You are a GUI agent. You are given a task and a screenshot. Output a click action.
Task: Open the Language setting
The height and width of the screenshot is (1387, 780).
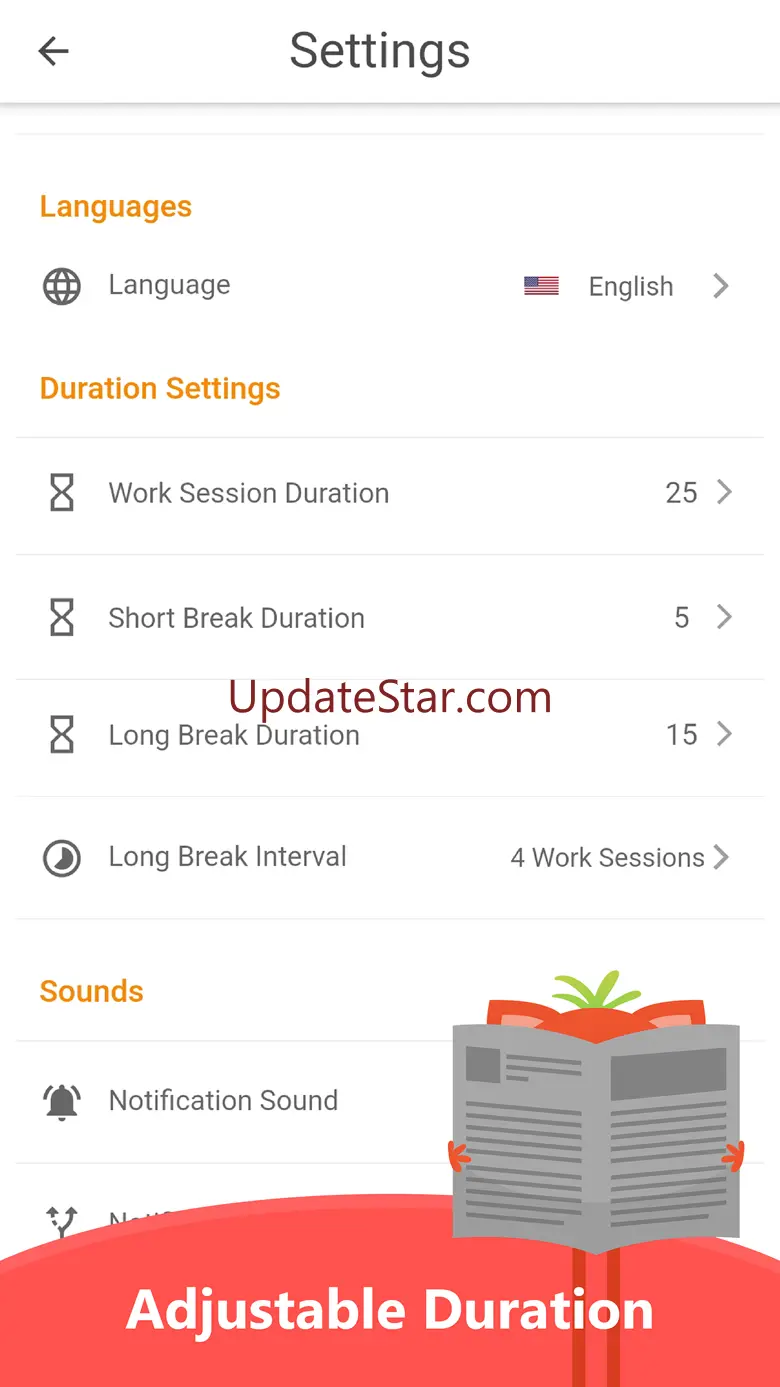[x=388, y=286]
